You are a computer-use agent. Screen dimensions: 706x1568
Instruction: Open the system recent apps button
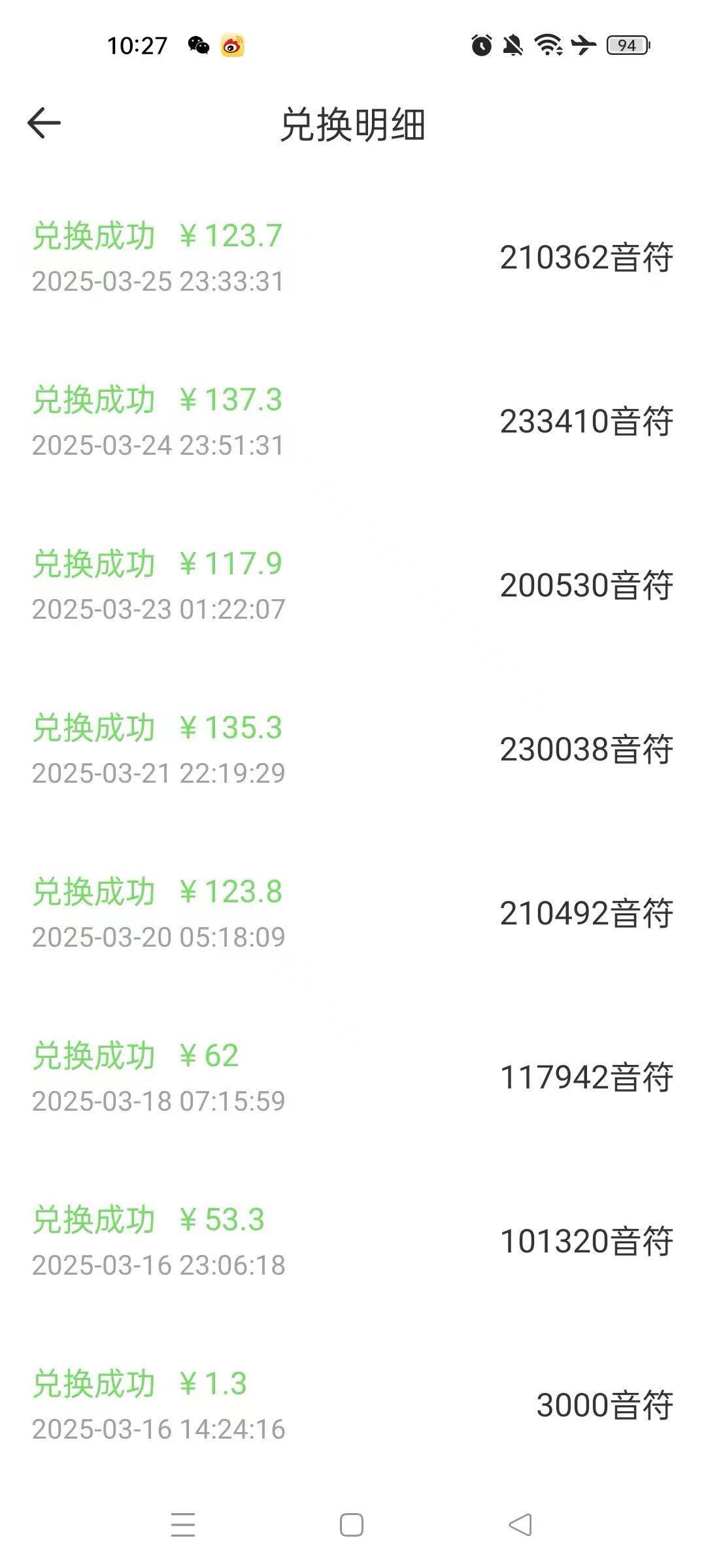pos(183,1526)
